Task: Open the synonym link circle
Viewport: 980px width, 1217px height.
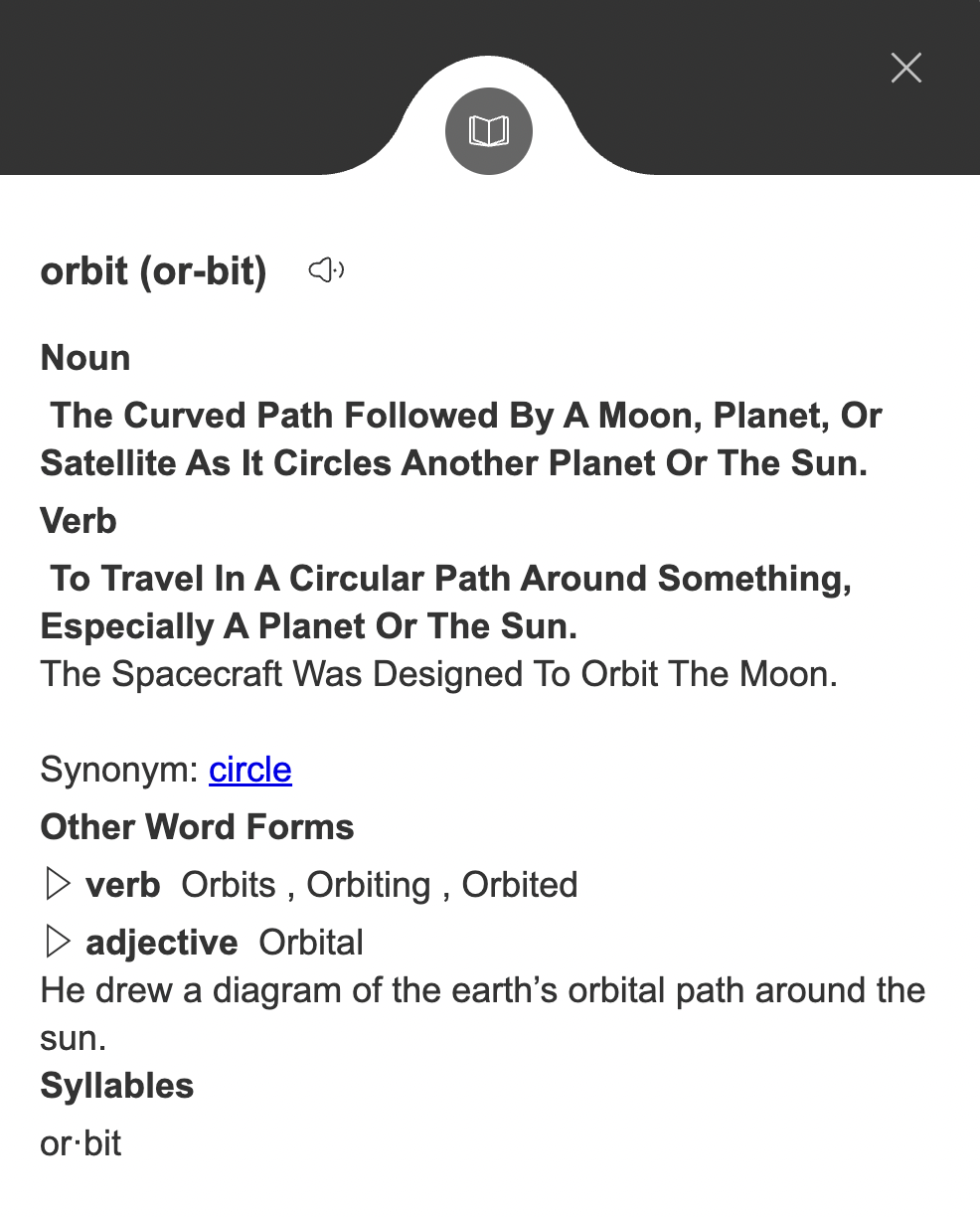Action: pyautogui.click(x=250, y=770)
